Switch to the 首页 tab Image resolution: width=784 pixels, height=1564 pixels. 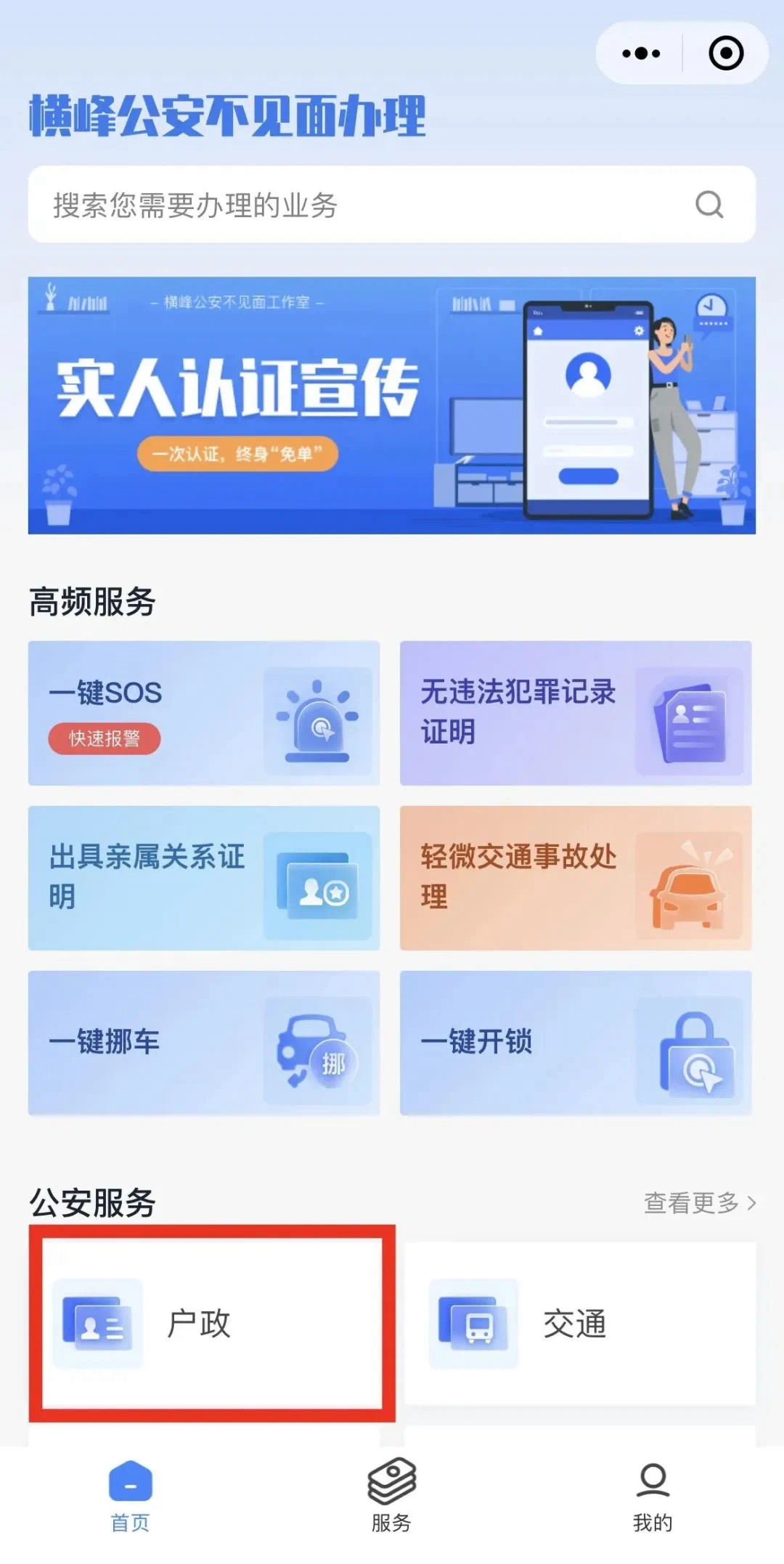[x=131, y=1496]
